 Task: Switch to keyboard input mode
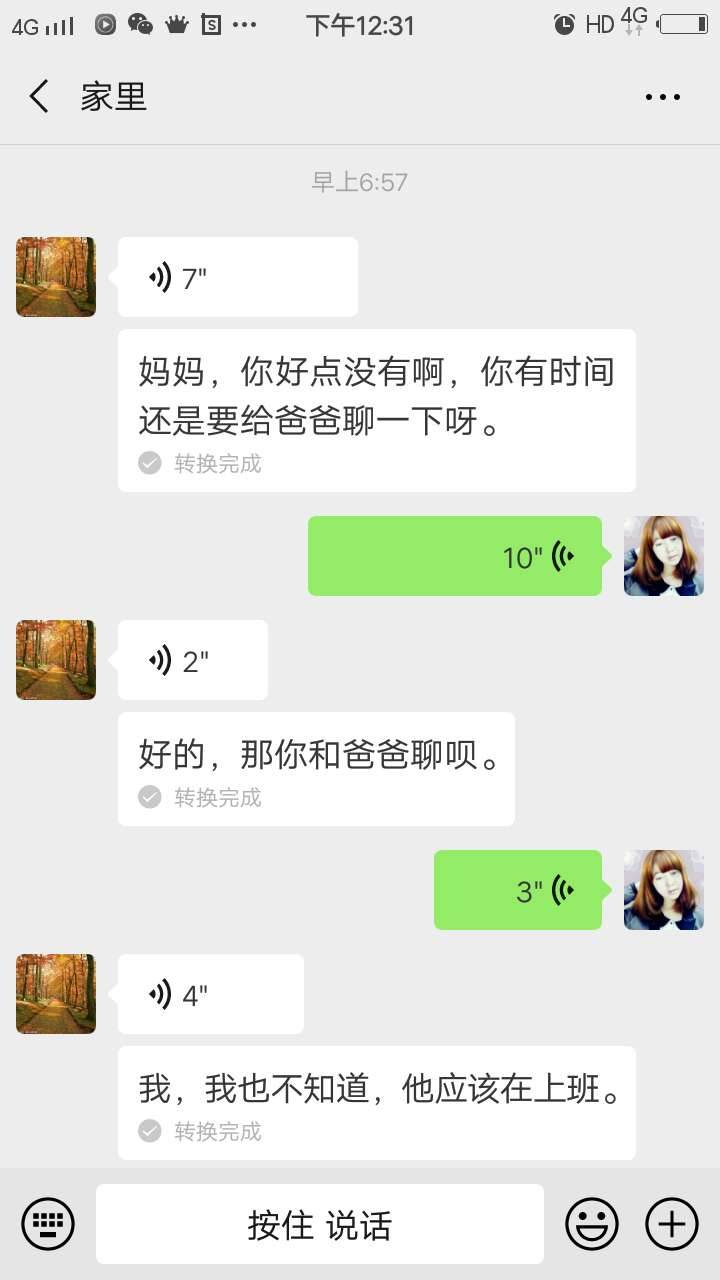click(48, 1223)
